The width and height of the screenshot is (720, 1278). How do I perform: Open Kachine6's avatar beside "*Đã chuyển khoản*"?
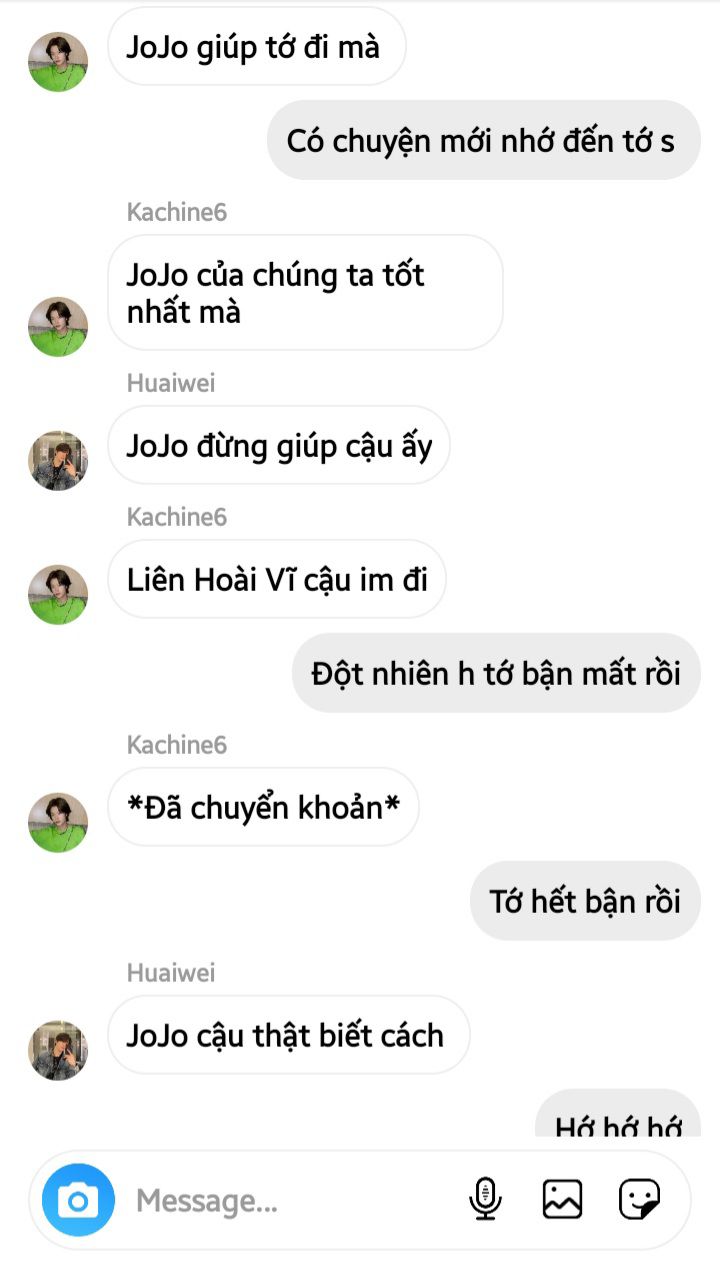tap(58, 823)
